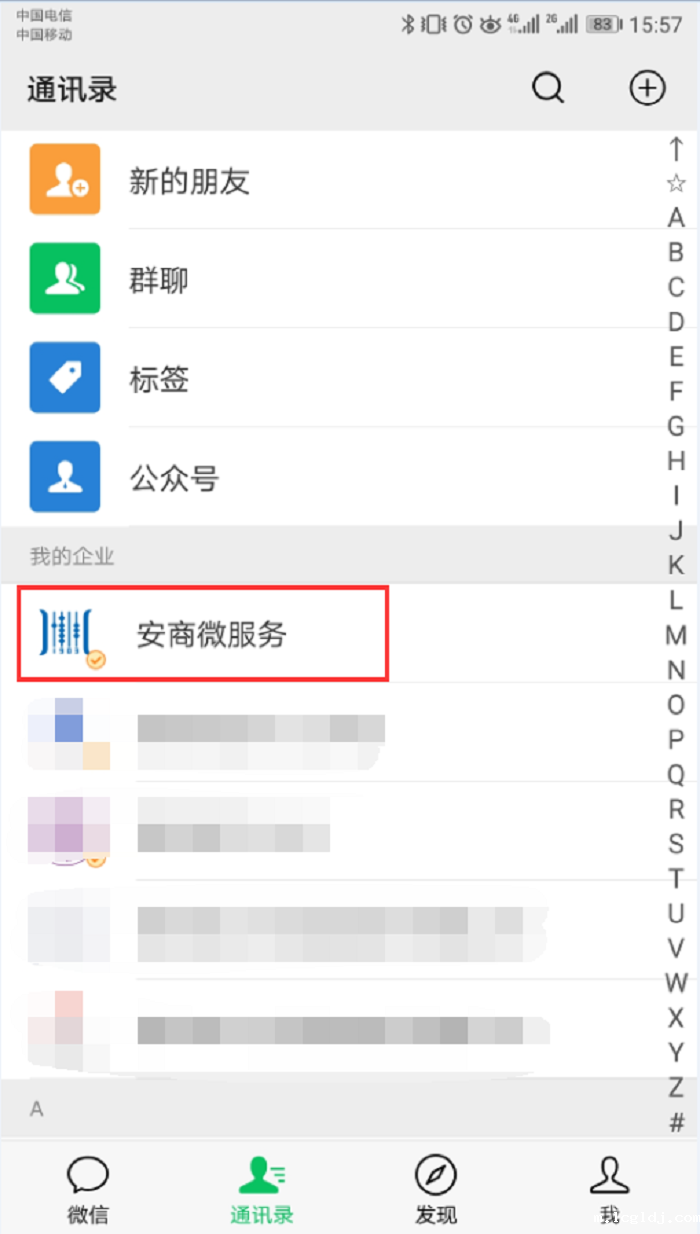Image resolution: width=700 pixels, height=1234 pixels.
Task: Jump to starred contacts via star index
Action: pos(676,183)
